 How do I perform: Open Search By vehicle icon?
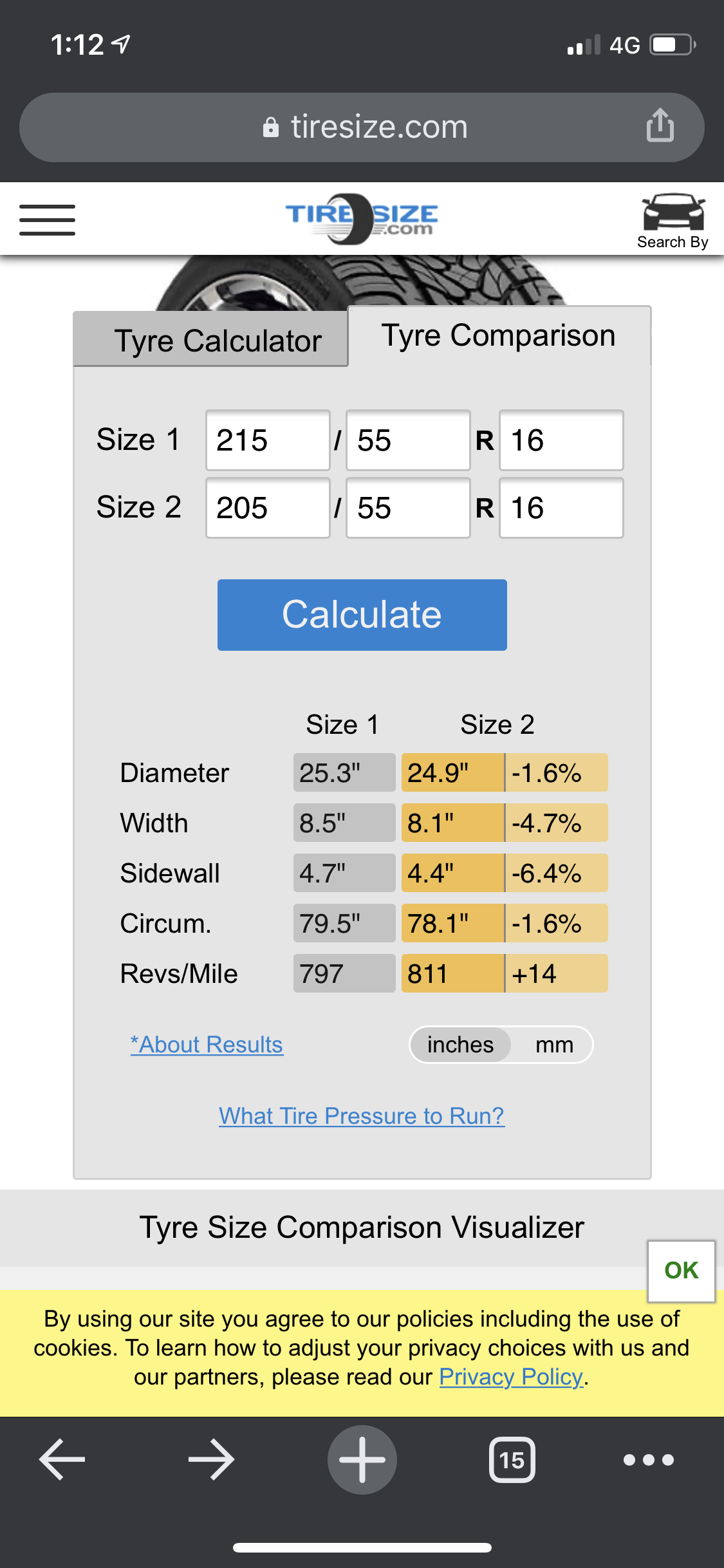point(673,221)
